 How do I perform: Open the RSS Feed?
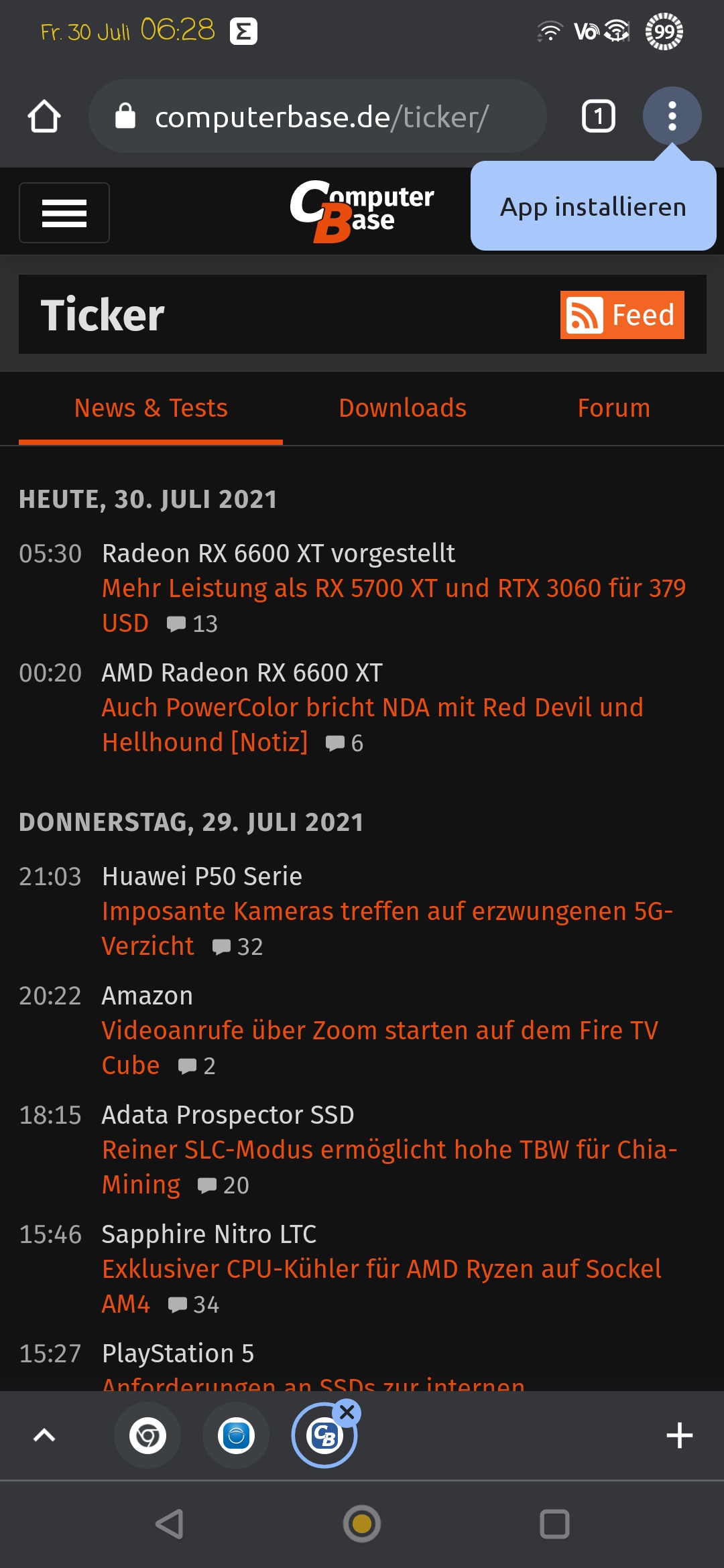tap(621, 315)
